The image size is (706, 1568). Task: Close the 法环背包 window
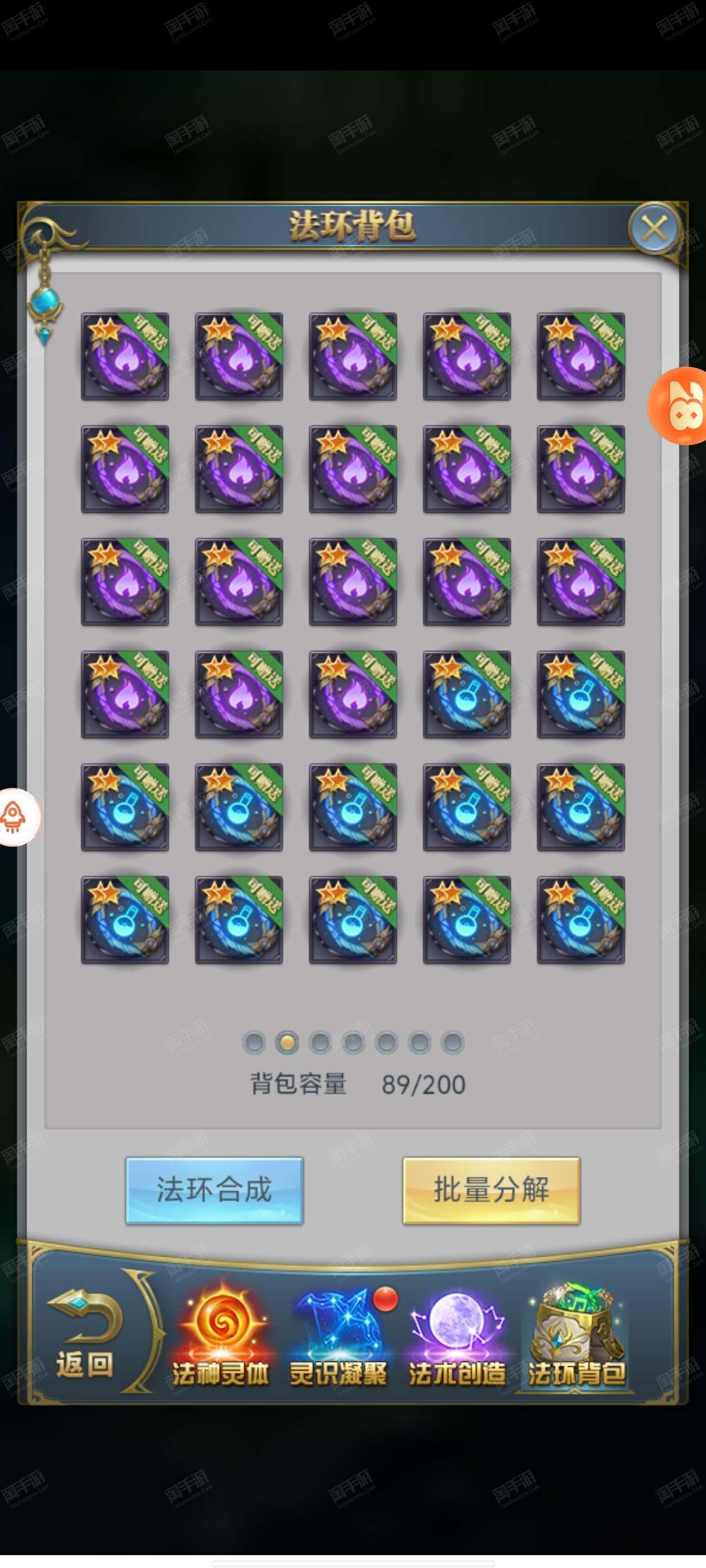[x=655, y=230]
